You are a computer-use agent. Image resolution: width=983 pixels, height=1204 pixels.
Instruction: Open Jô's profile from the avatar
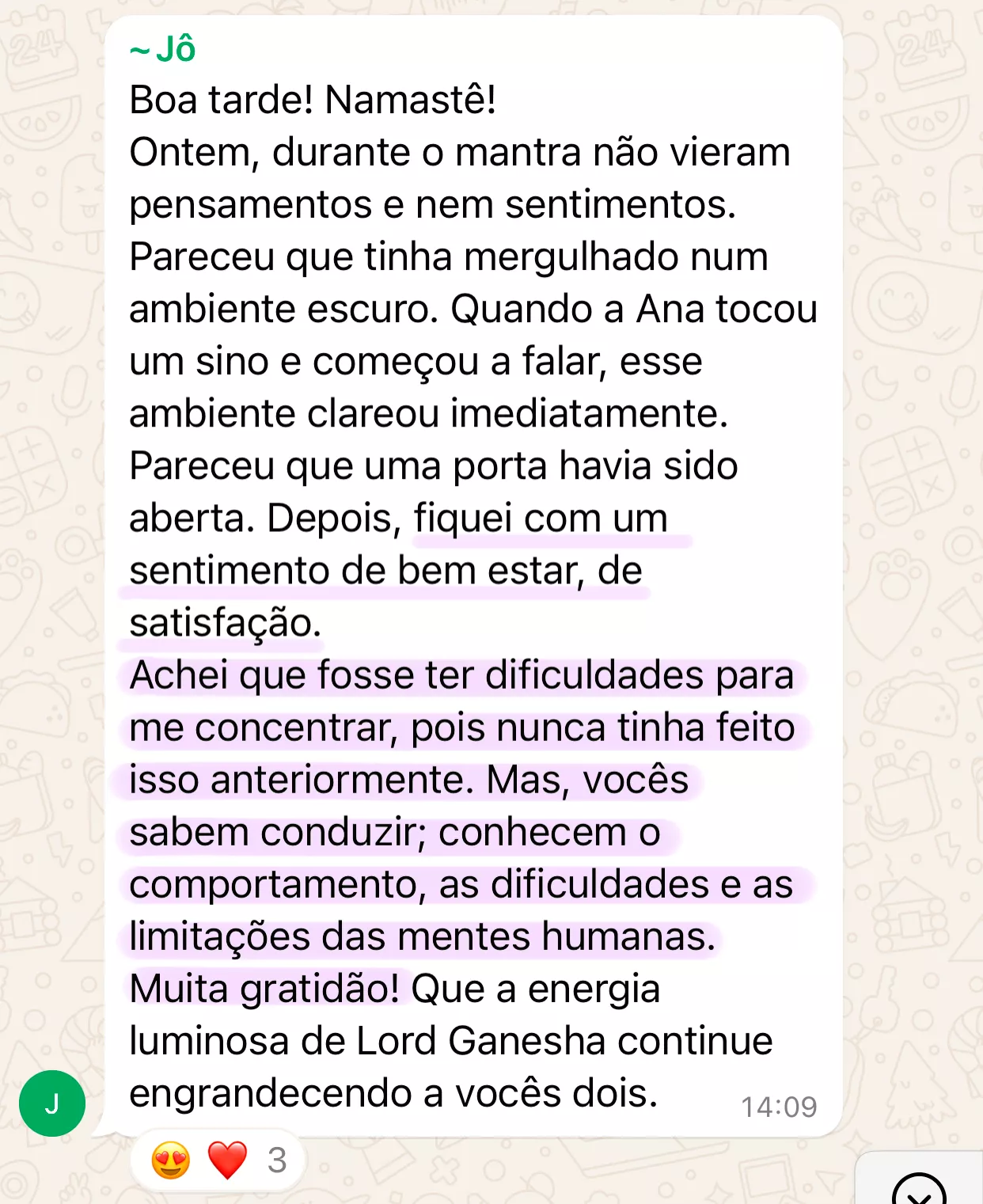pos(52,1103)
